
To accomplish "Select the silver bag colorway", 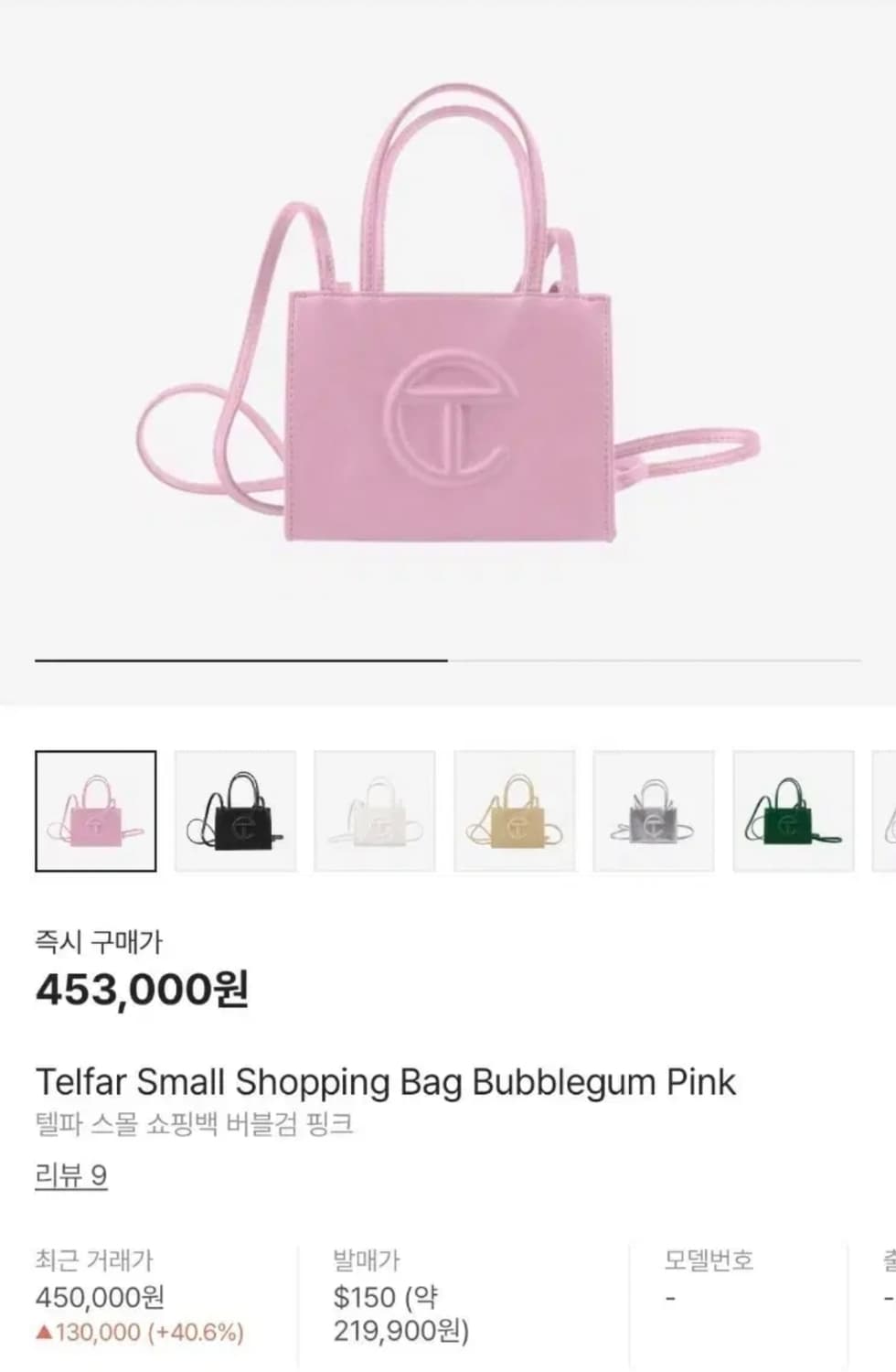I will [x=655, y=809].
